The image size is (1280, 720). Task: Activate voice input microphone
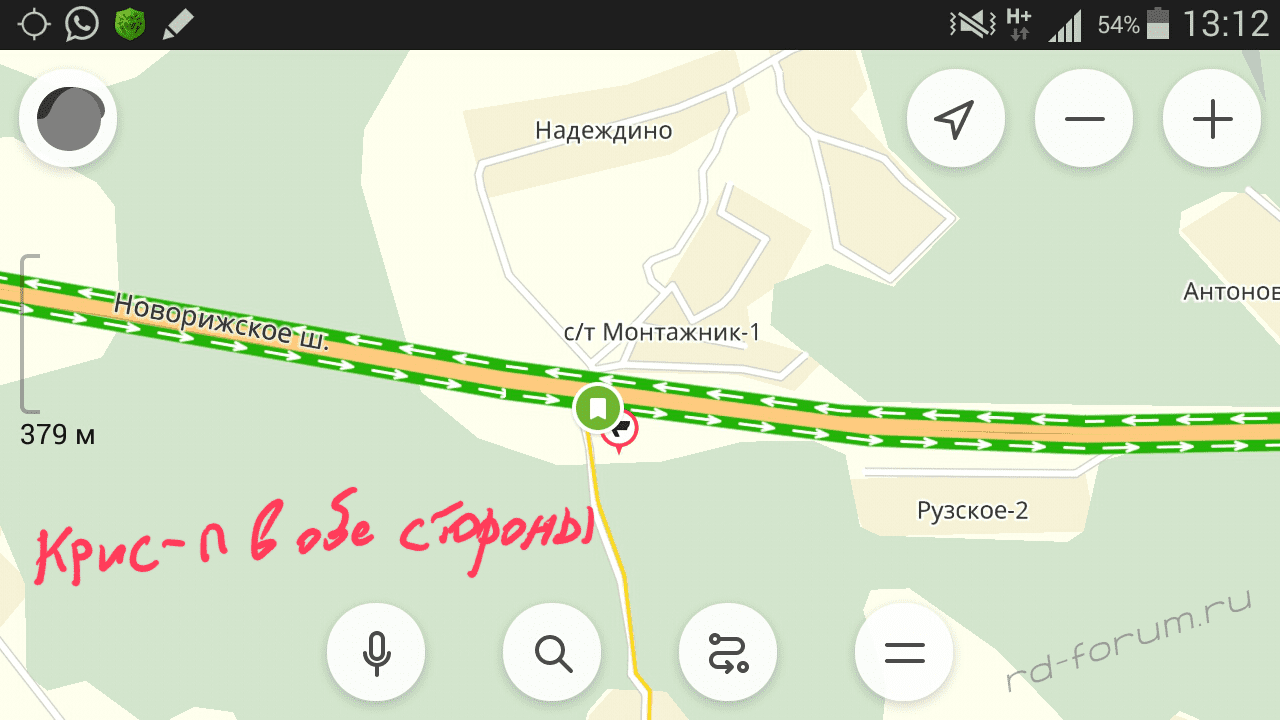coord(376,653)
